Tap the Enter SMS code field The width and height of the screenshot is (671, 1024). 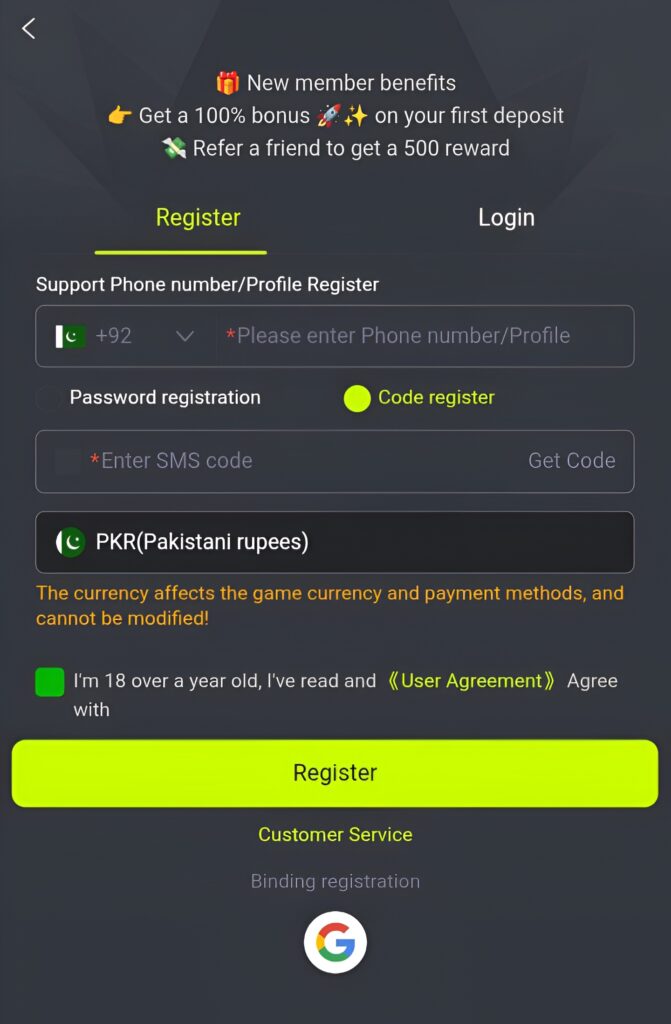pos(290,461)
